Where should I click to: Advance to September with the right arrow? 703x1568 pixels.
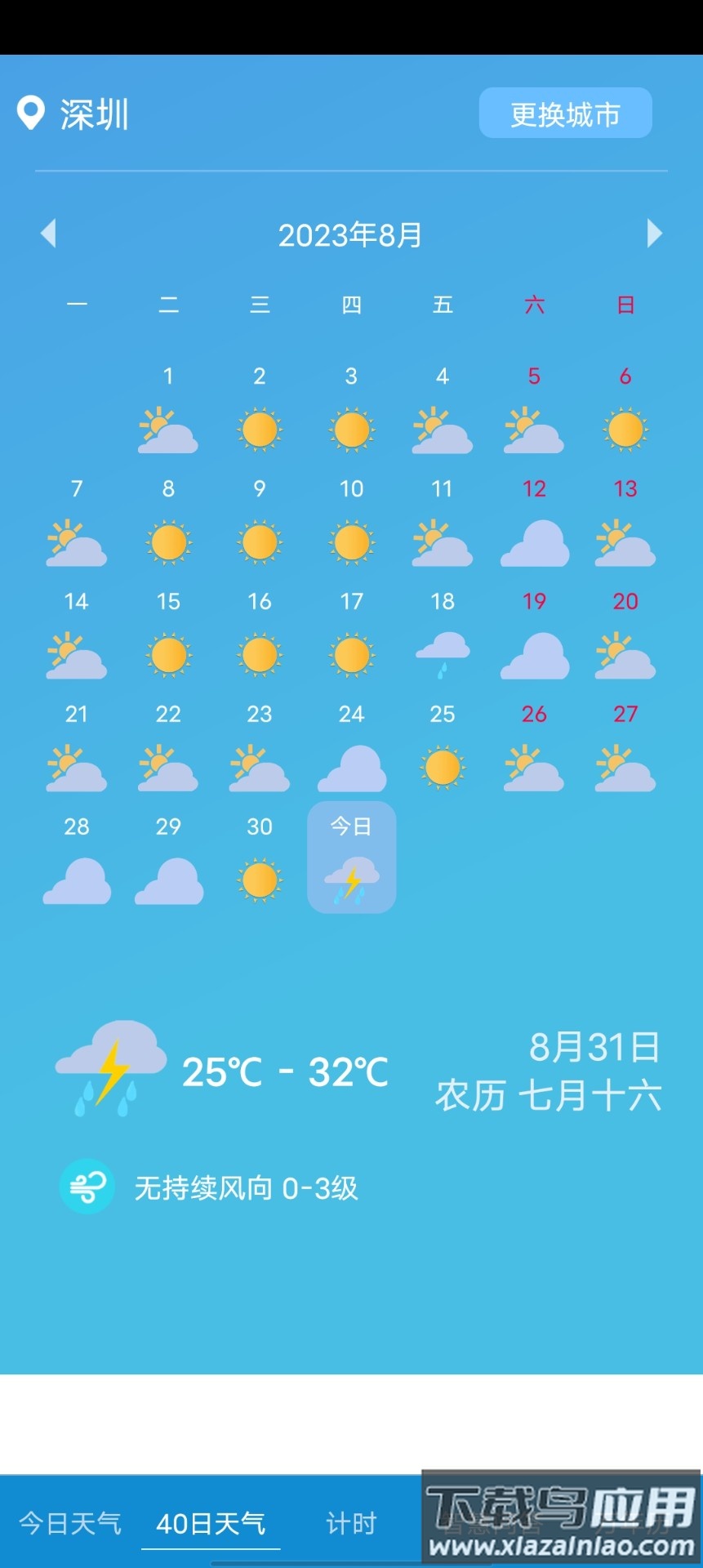point(653,234)
